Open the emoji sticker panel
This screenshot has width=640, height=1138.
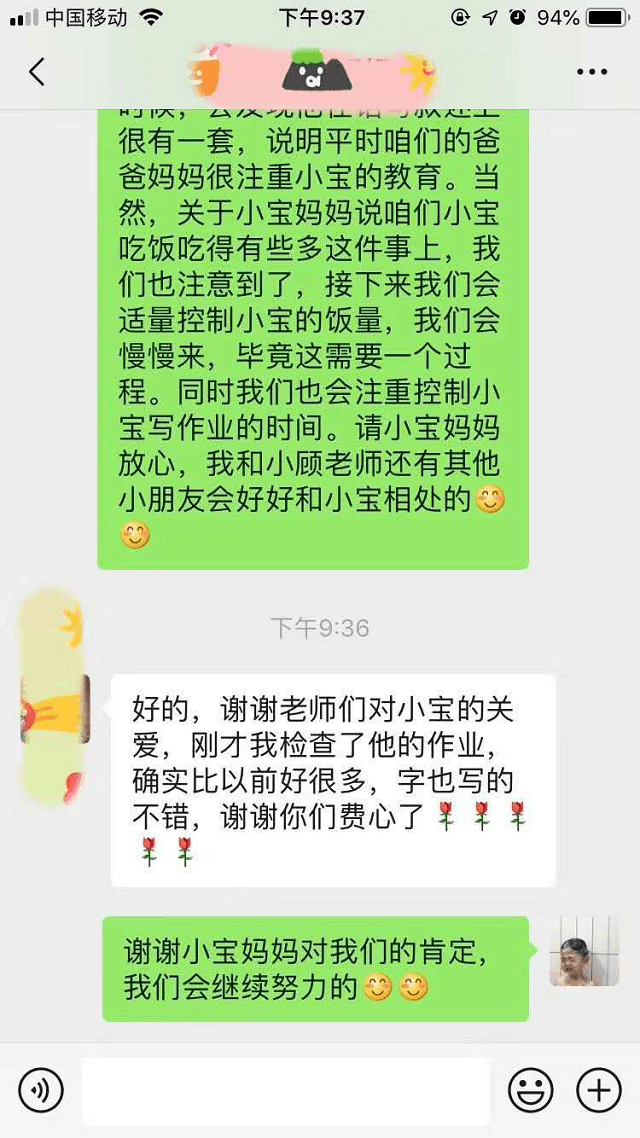coord(530,1090)
